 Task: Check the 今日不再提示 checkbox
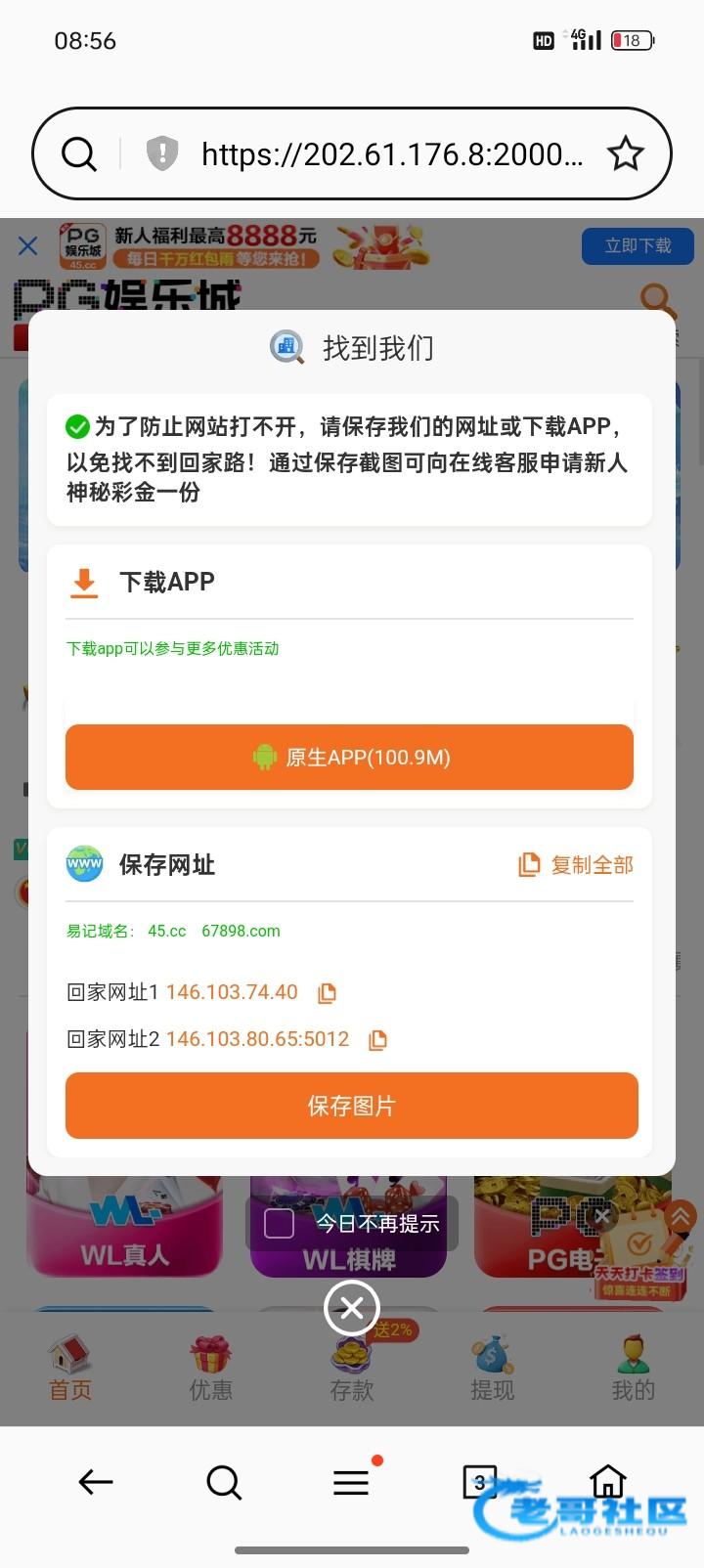coord(280,1223)
